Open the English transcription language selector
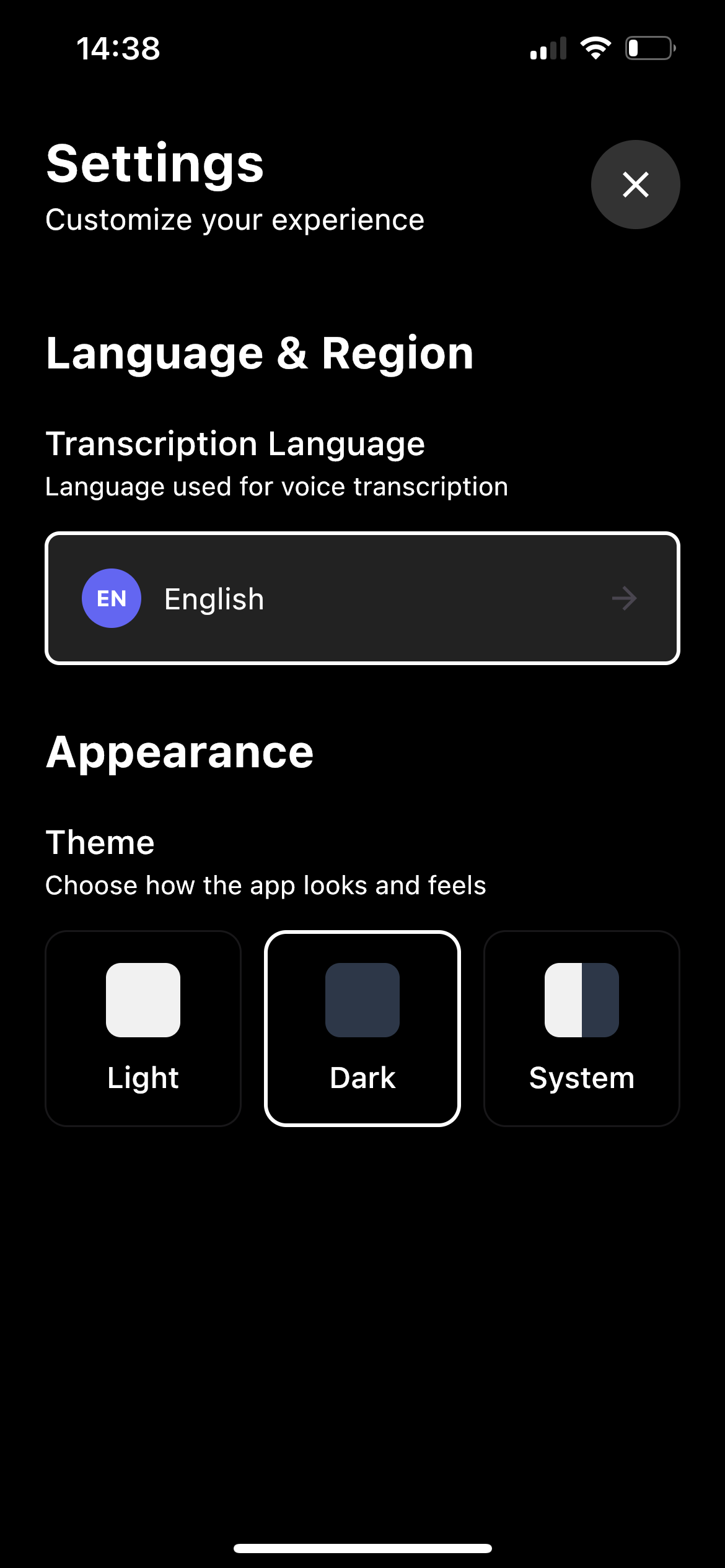 coord(362,598)
